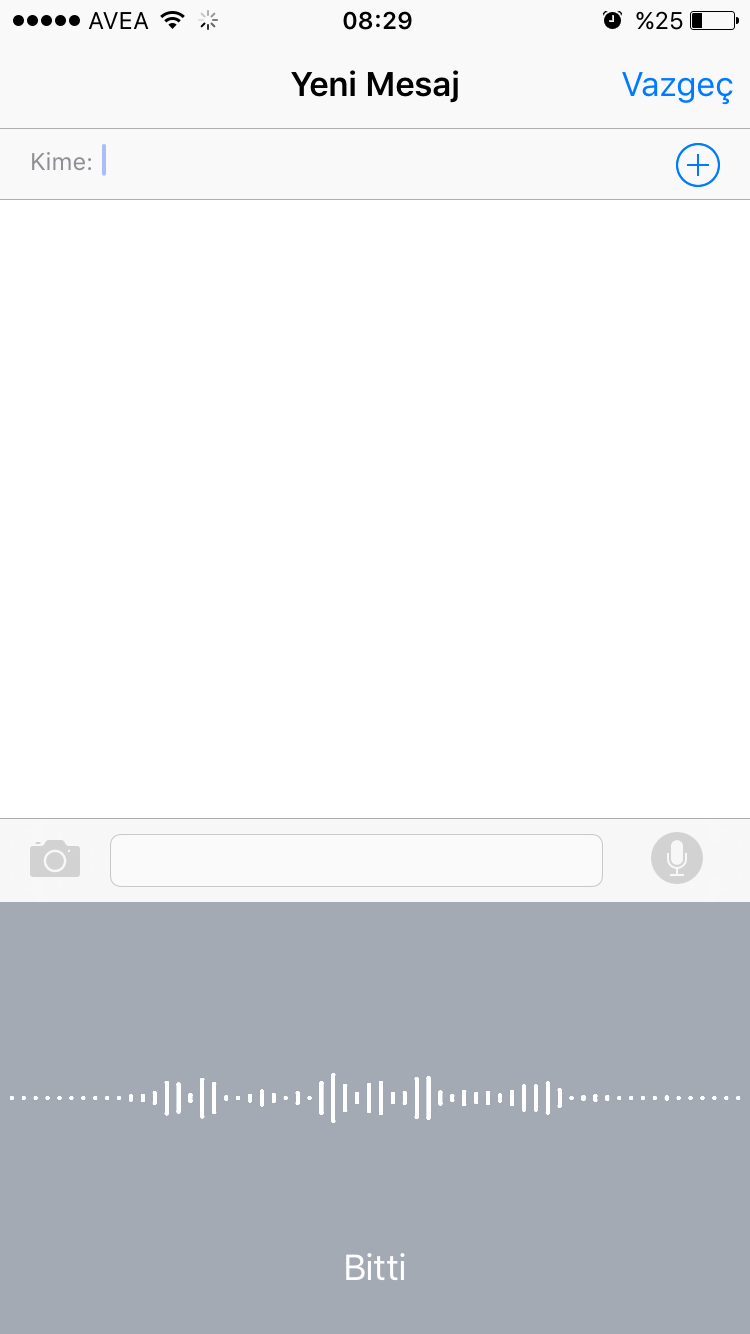Open the camera attachment icon

click(x=55, y=859)
